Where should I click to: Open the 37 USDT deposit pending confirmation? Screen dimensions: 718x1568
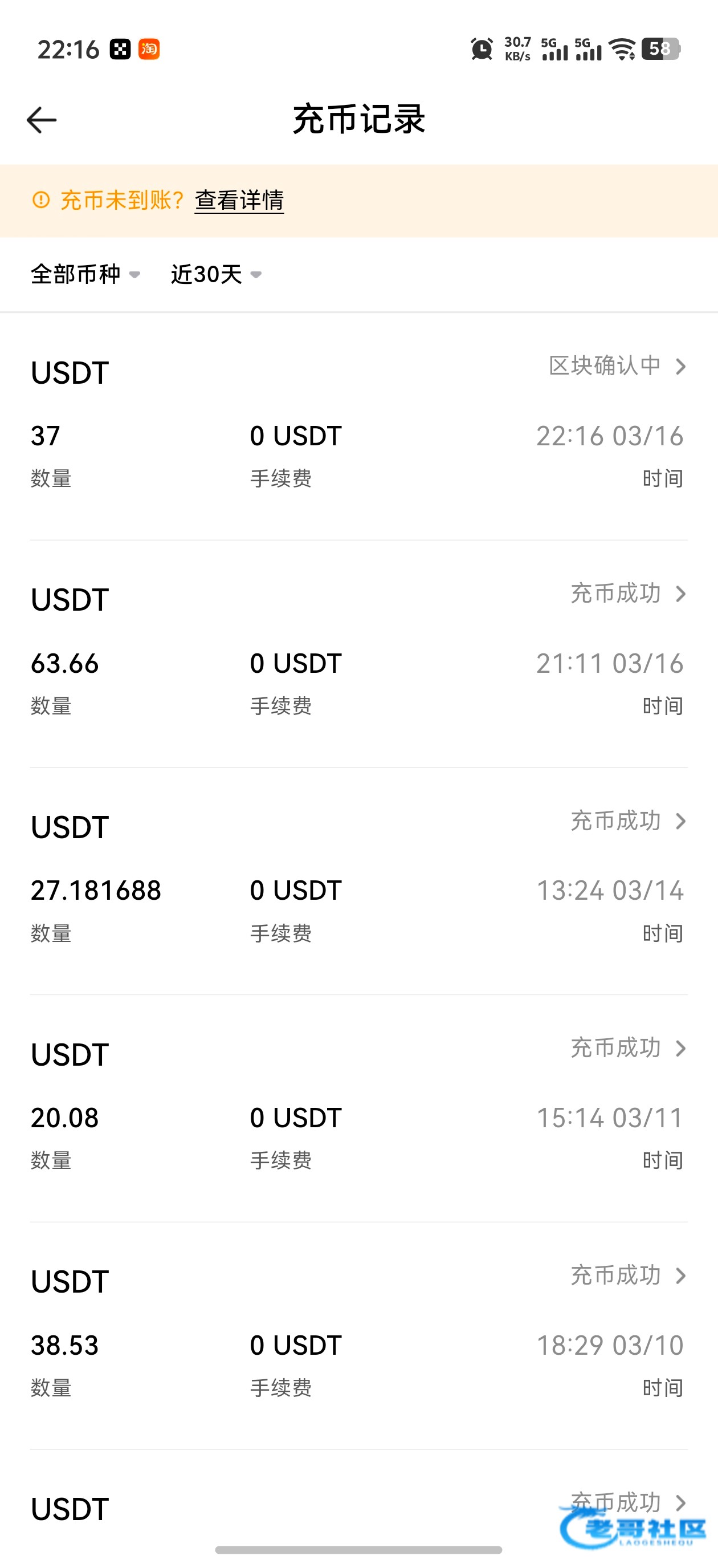pyautogui.click(x=359, y=426)
